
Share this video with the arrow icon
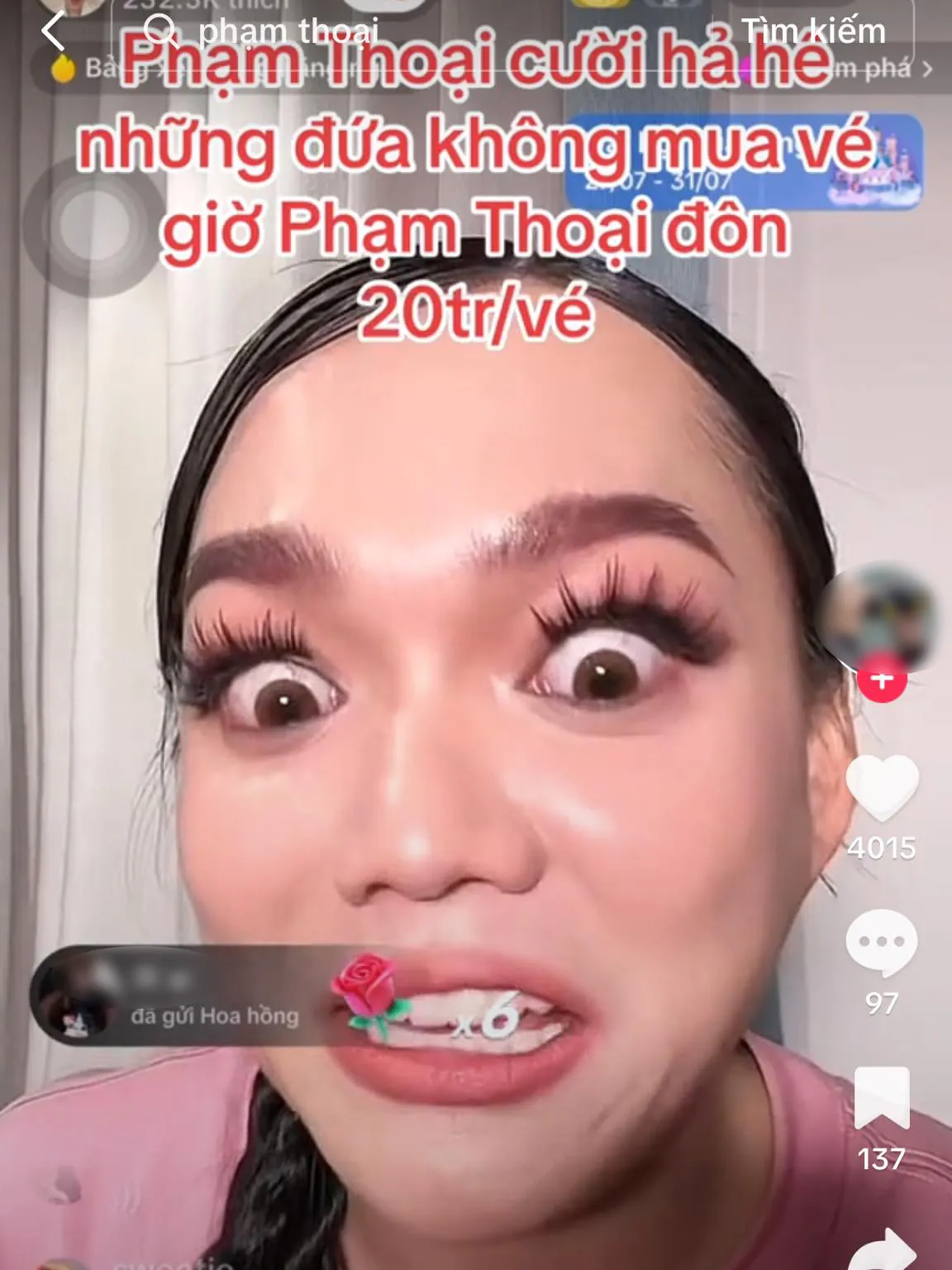pyautogui.click(x=882, y=1250)
